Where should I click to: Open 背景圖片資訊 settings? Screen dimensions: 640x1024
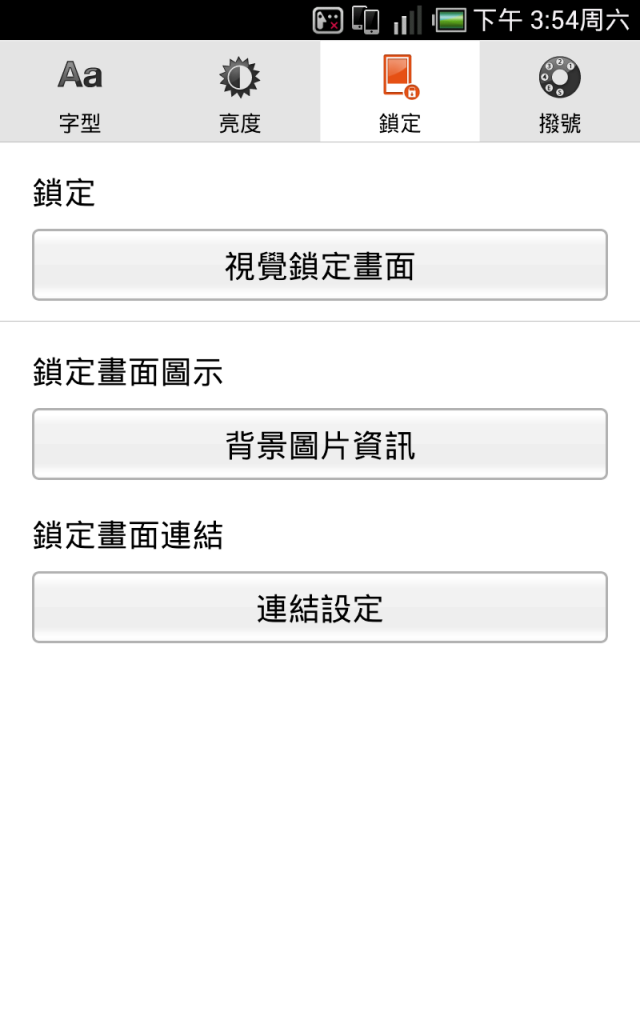(x=320, y=444)
